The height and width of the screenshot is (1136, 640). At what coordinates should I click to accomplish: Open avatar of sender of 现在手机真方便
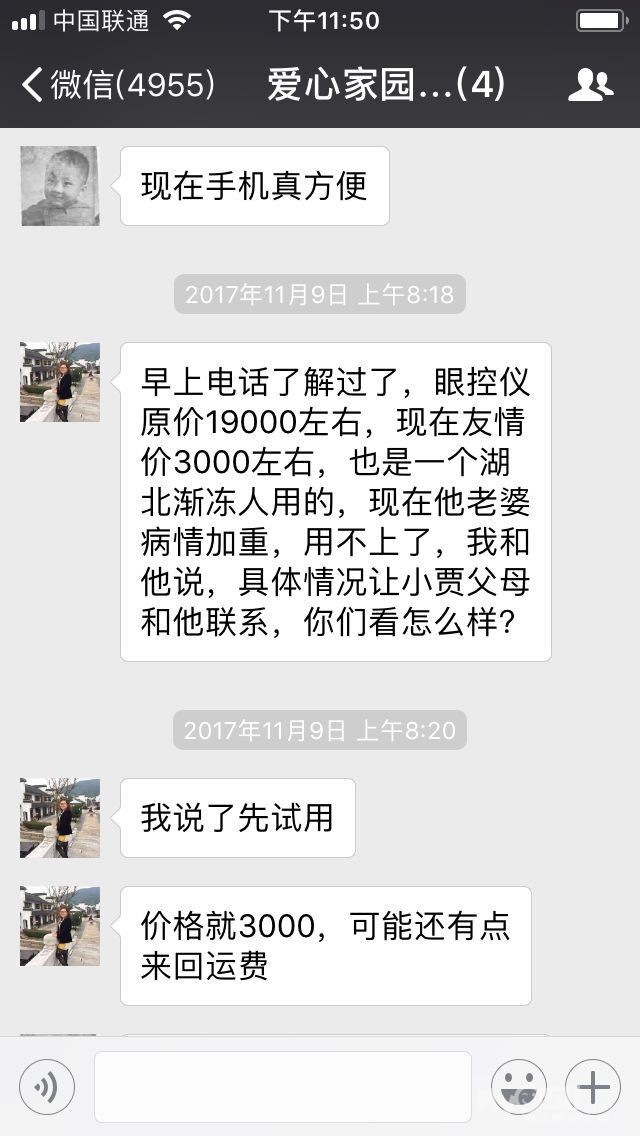pos(60,186)
